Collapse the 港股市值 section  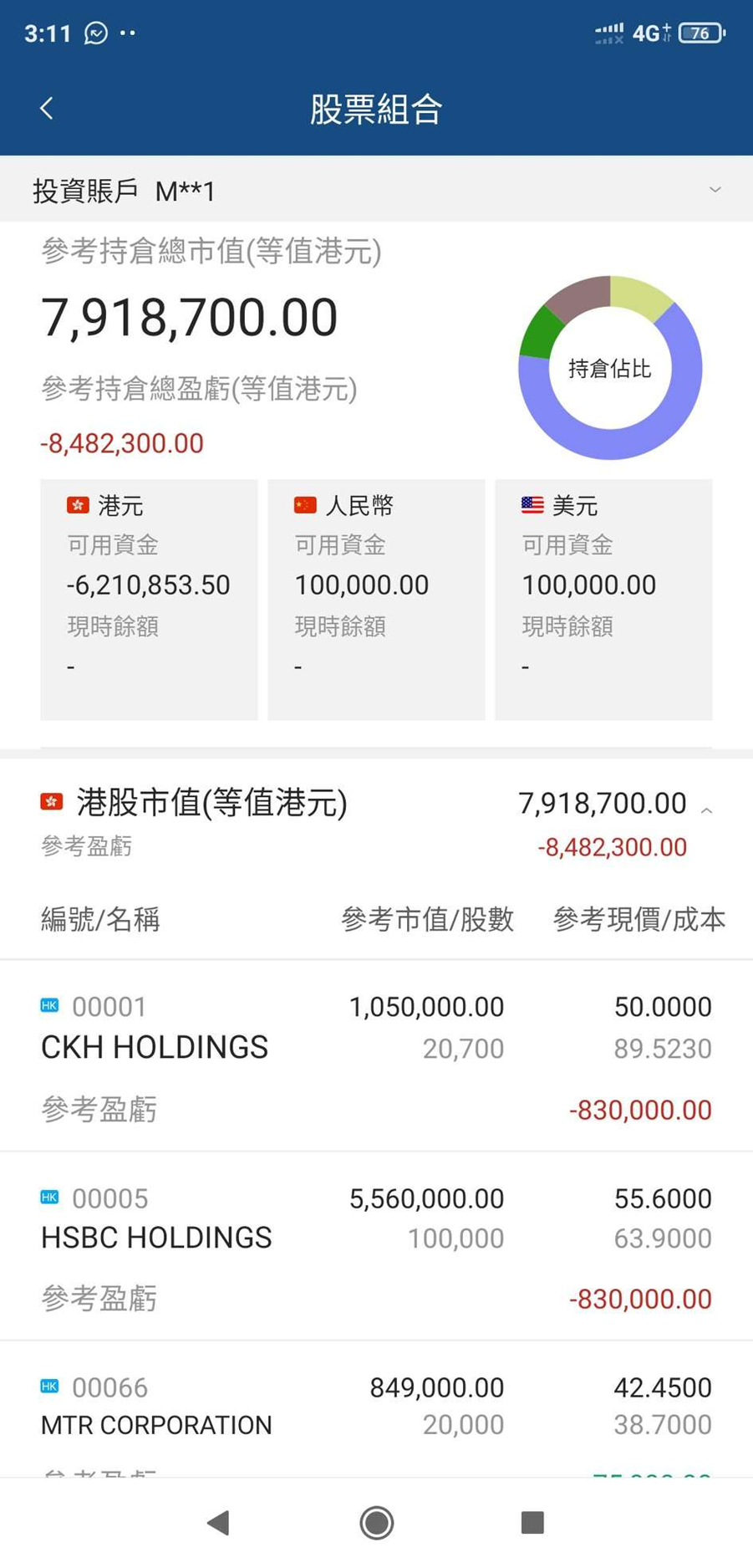707,810
